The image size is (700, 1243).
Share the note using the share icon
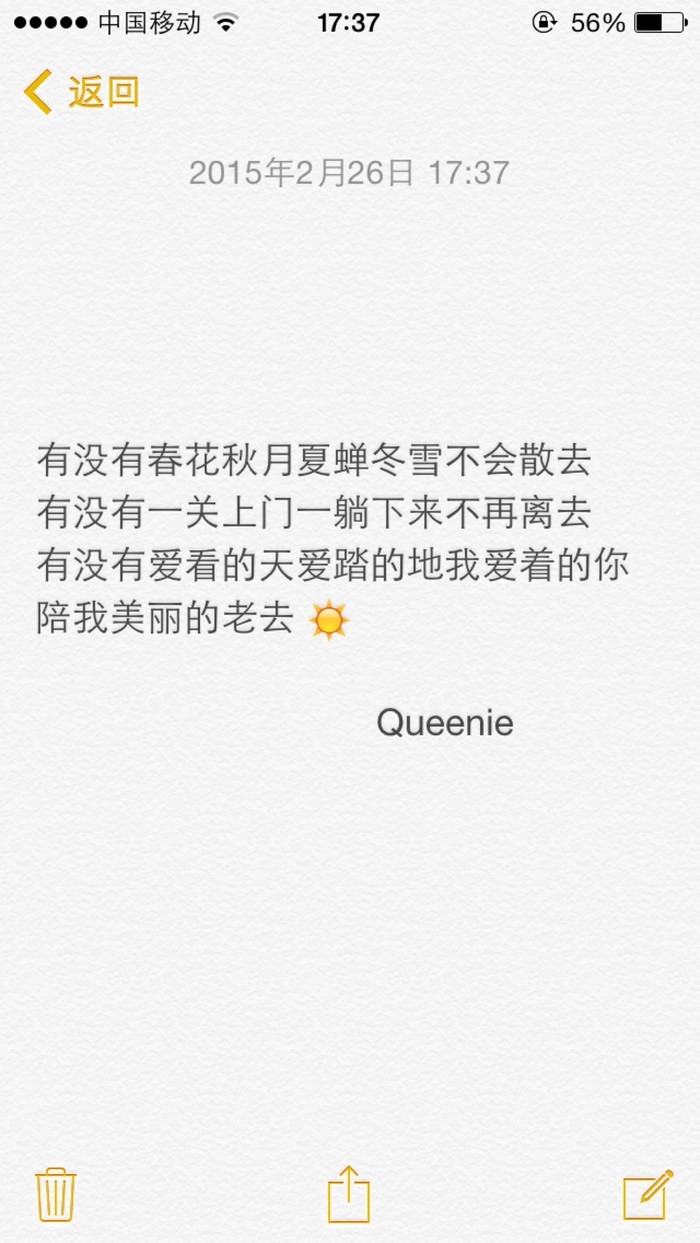tap(349, 1193)
